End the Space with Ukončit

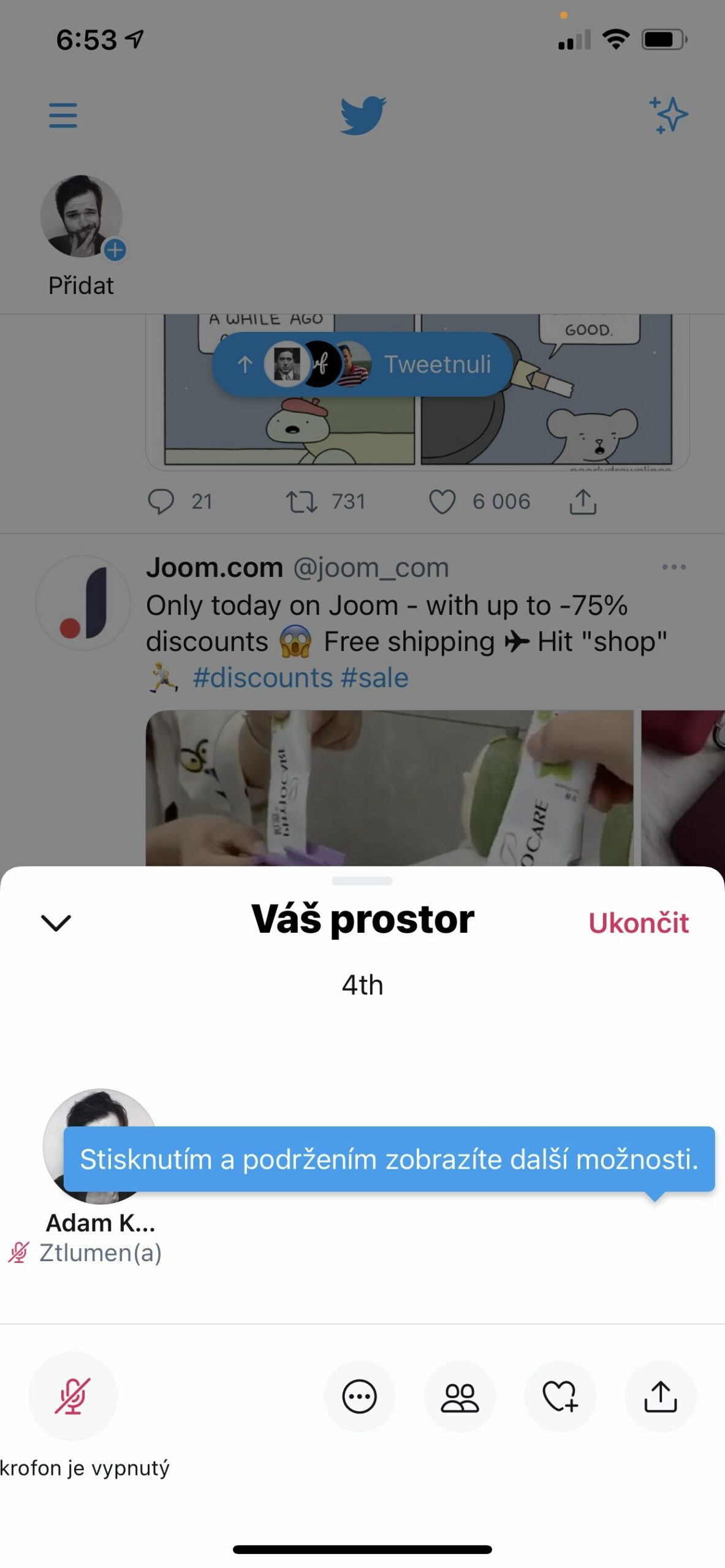click(639, 922)
